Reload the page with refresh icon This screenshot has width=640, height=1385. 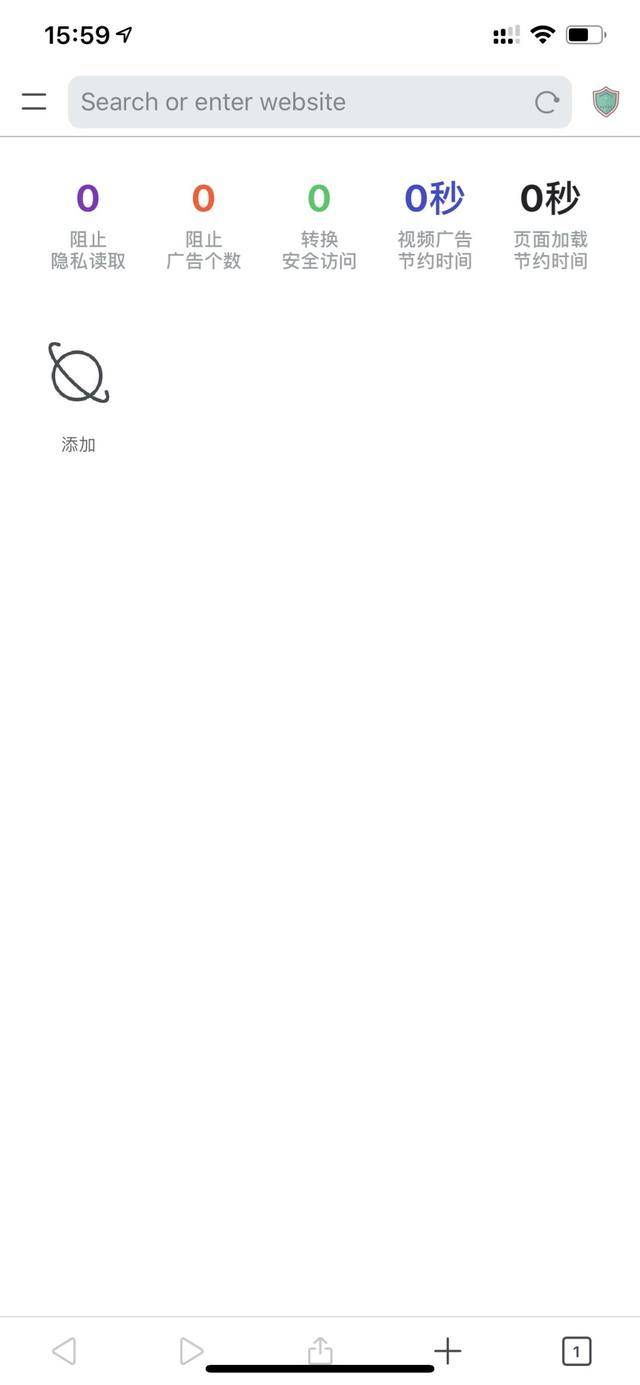pyautogui.click(x=546, y=102)
